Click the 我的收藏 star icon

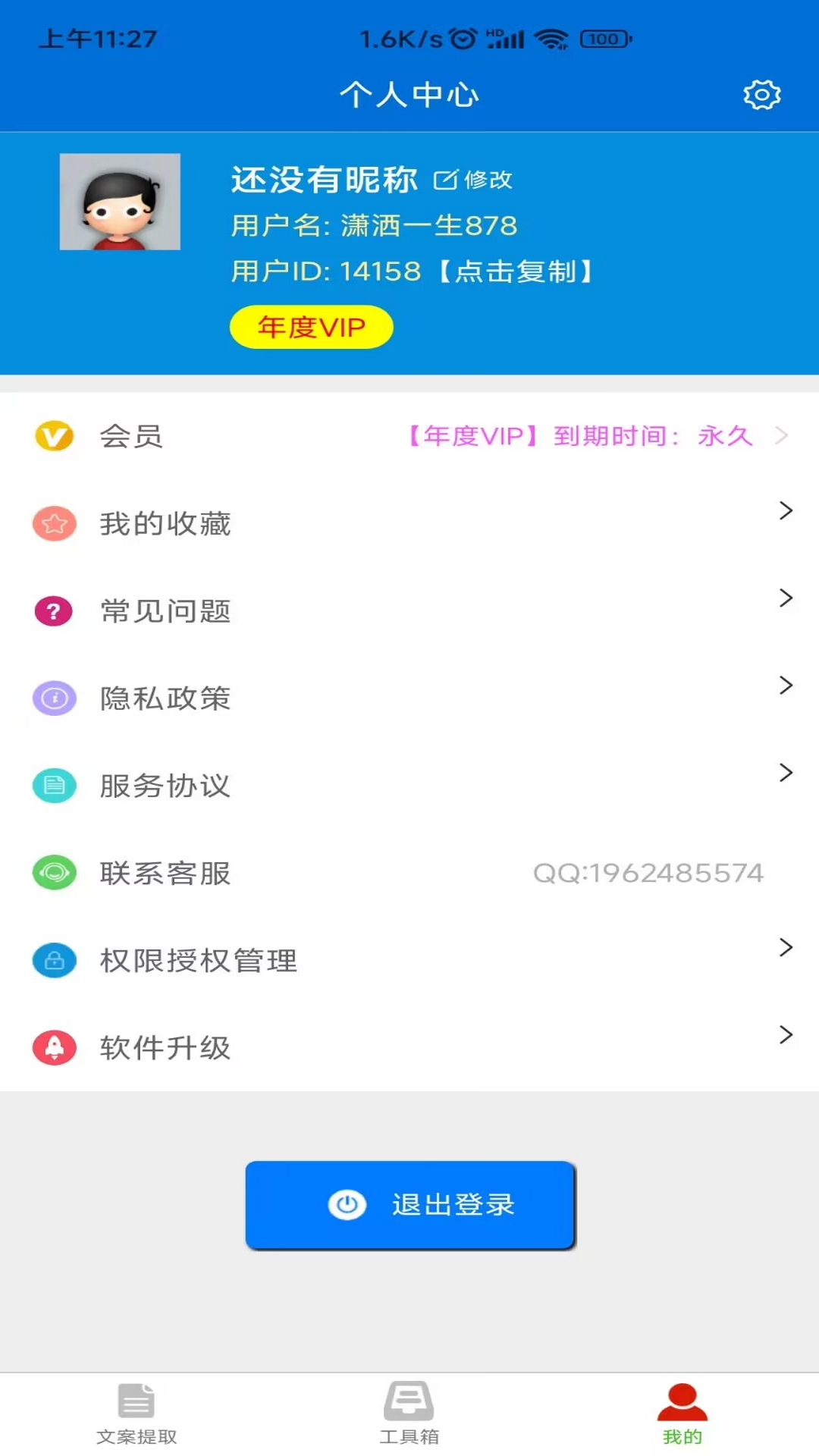pyautogui.click(x=53, y=522)
